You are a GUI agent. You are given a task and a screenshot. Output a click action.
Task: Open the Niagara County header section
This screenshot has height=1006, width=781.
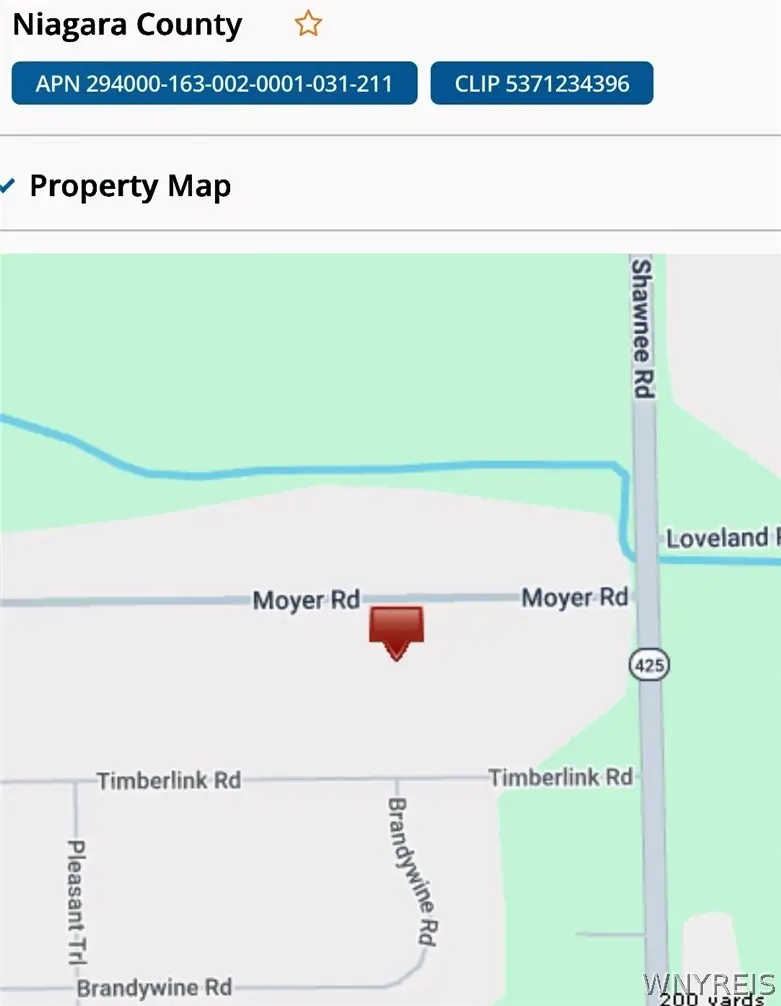click(127, 23)
